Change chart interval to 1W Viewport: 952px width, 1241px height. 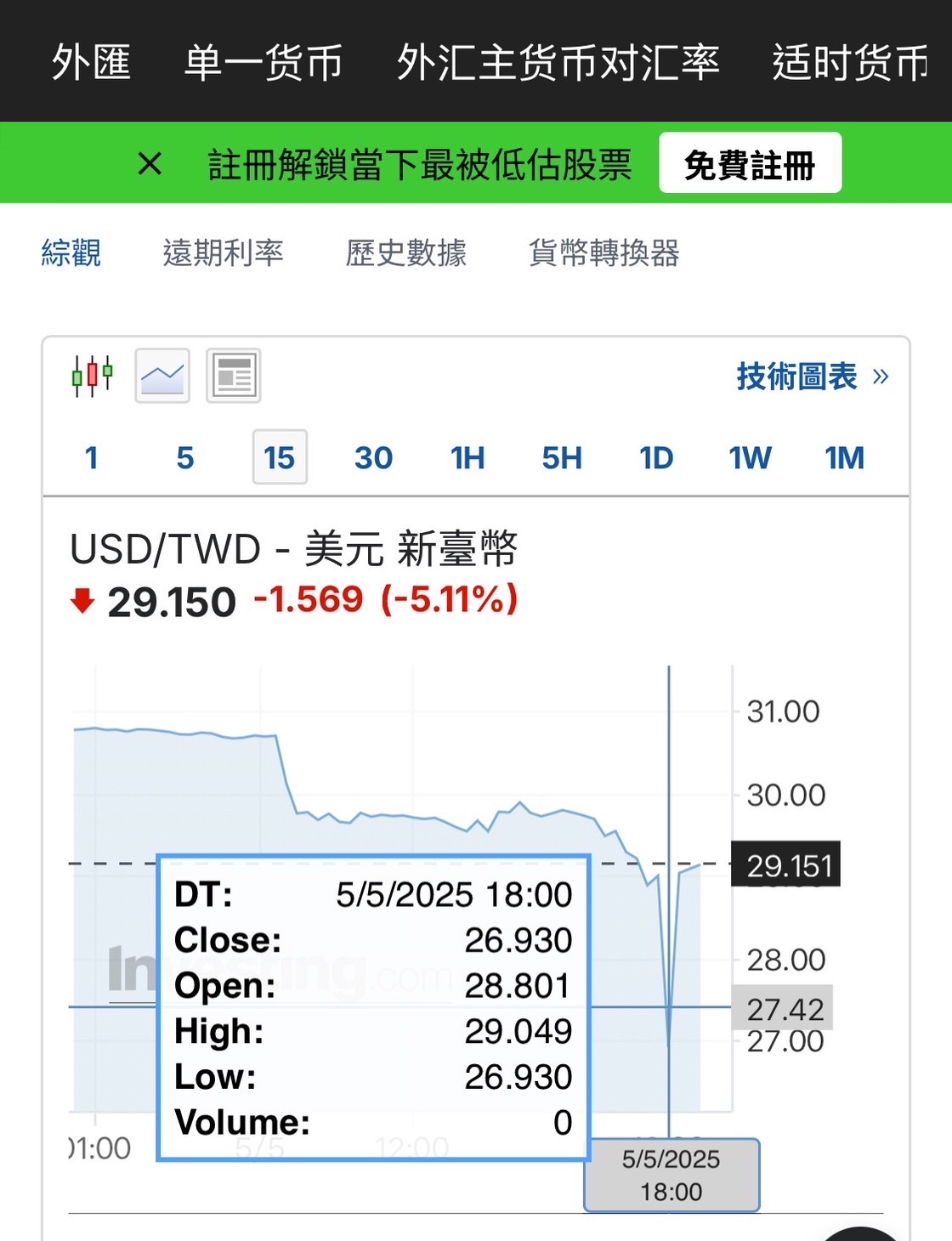[x=750, y=458]
